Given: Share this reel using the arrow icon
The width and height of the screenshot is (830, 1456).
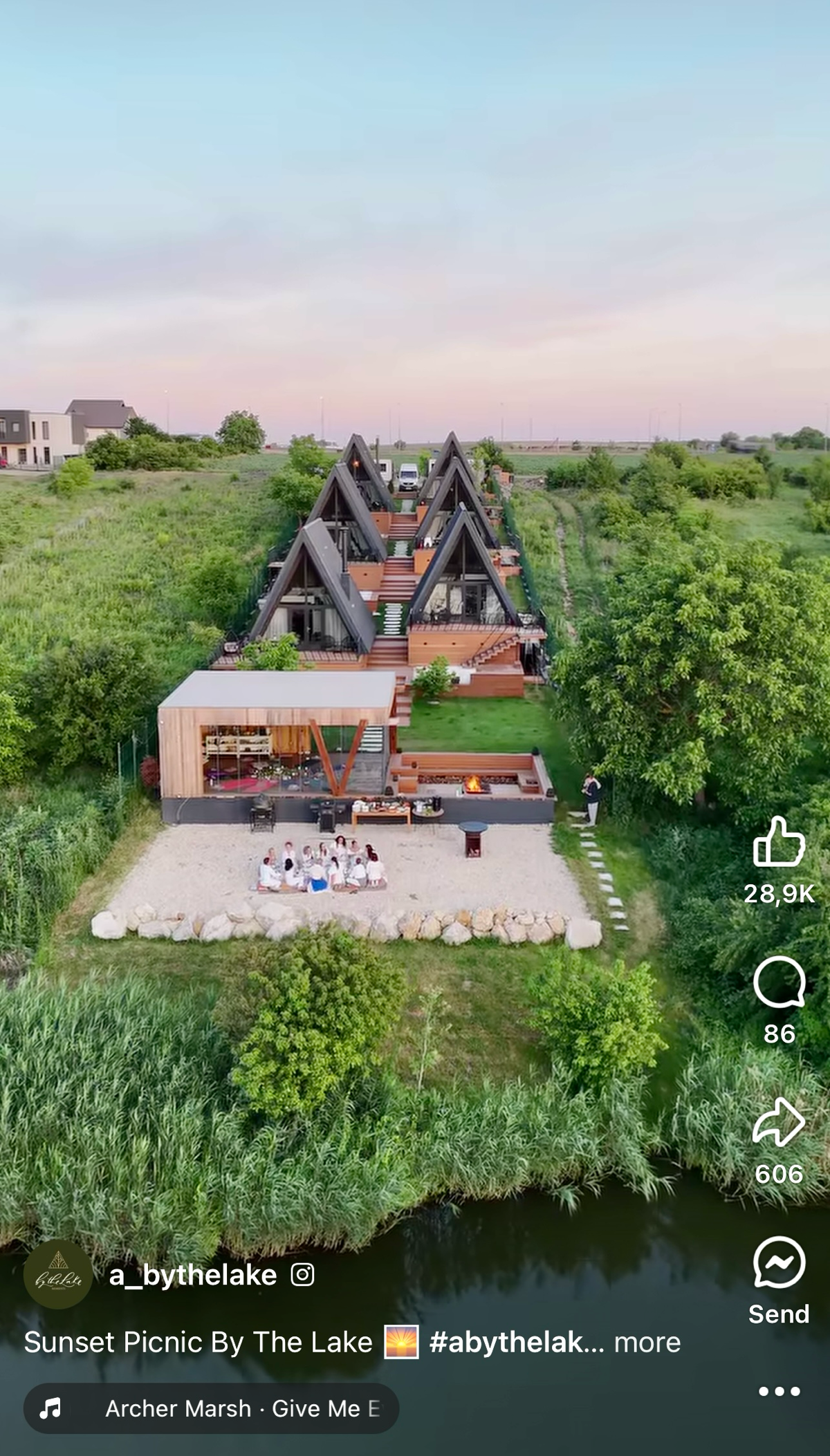Looking at the screenshot, I should click(x=779, y=1122).
